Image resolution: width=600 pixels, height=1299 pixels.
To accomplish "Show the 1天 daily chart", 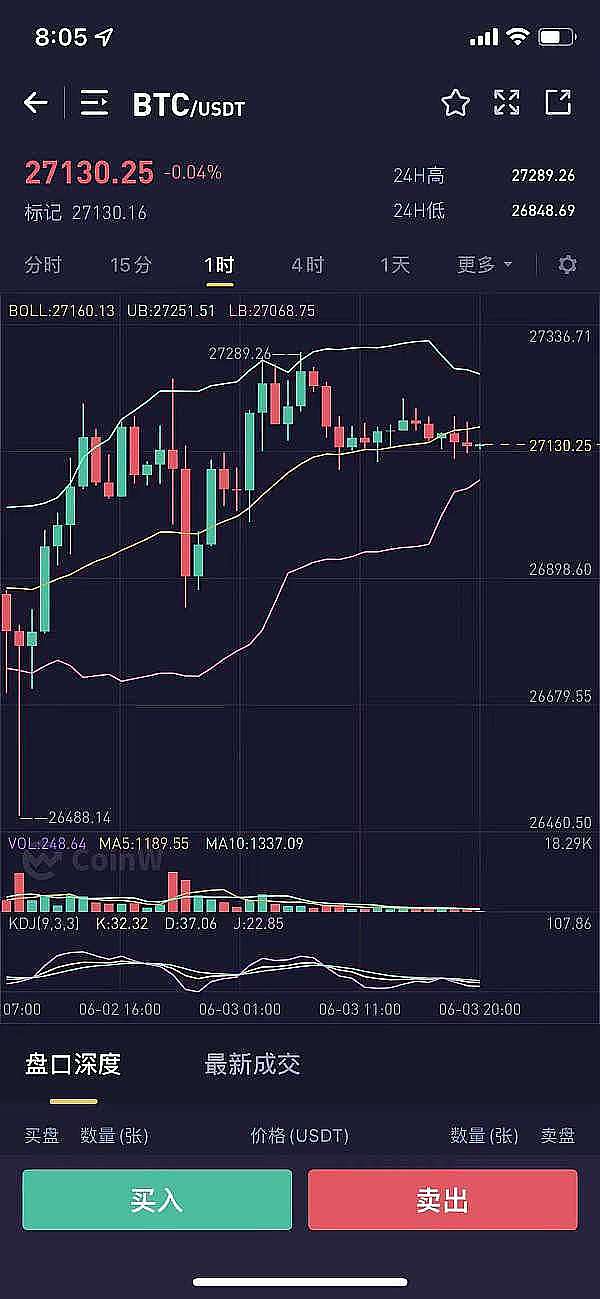I will tap(395, 265).
